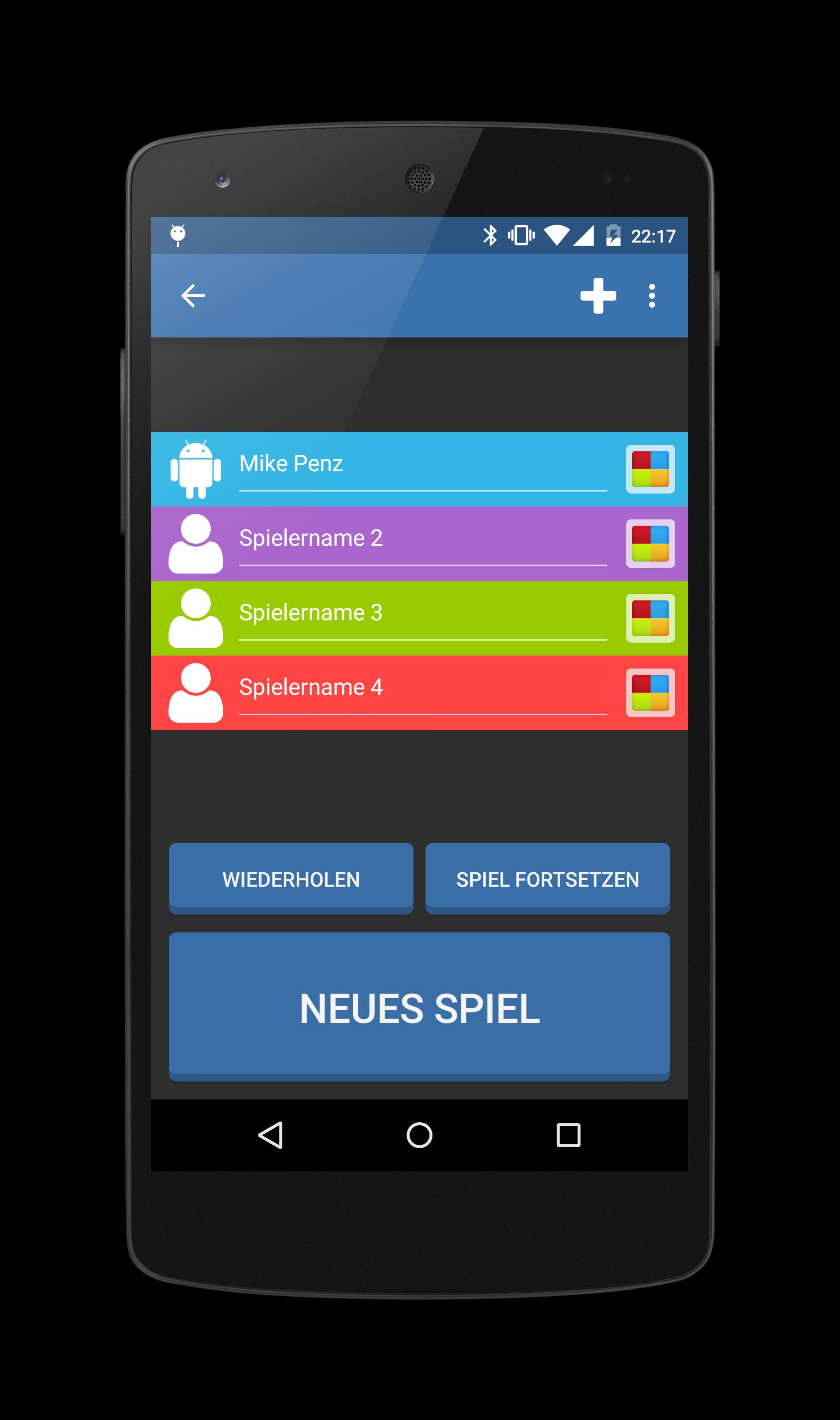
Task: Open recent apps with the square button
Action: pyautogui.click(x=568, y=1135)
